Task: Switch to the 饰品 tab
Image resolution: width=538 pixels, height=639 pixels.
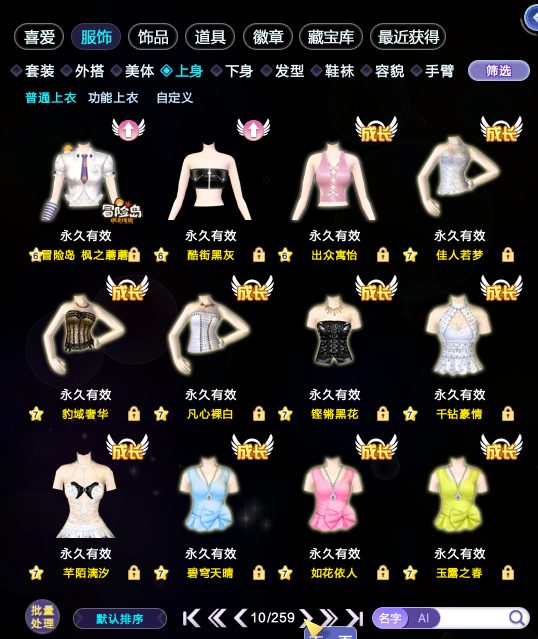Action: [153, 37]
